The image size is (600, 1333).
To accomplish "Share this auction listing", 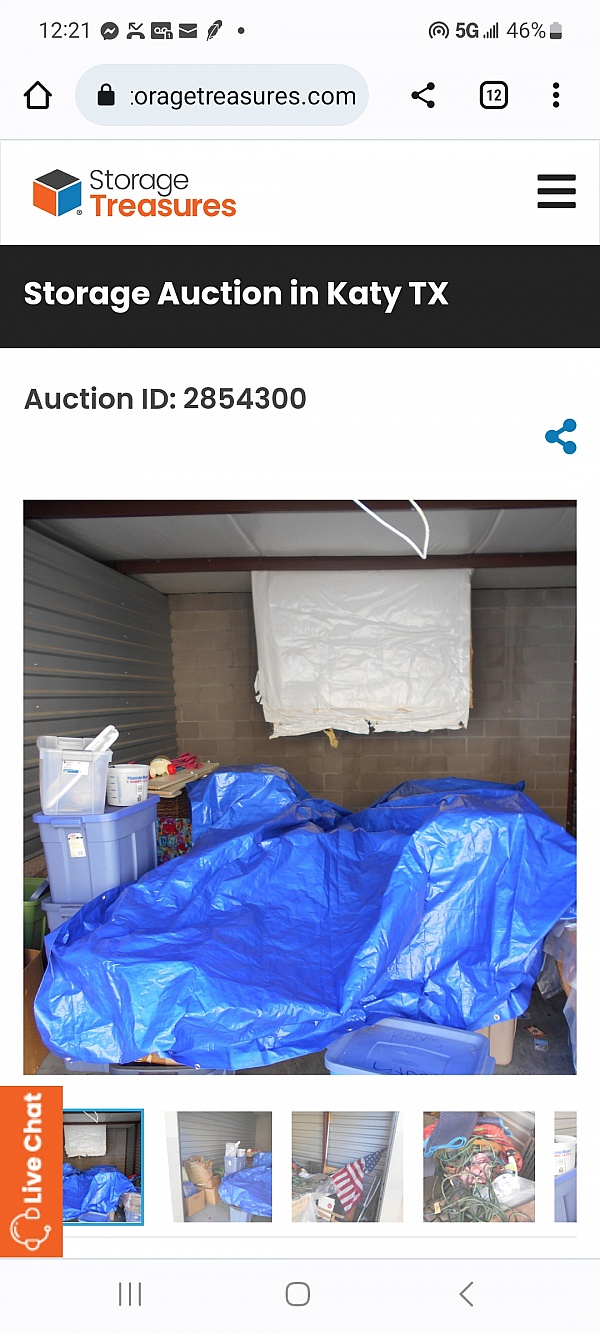I will [x=560, y=437].
